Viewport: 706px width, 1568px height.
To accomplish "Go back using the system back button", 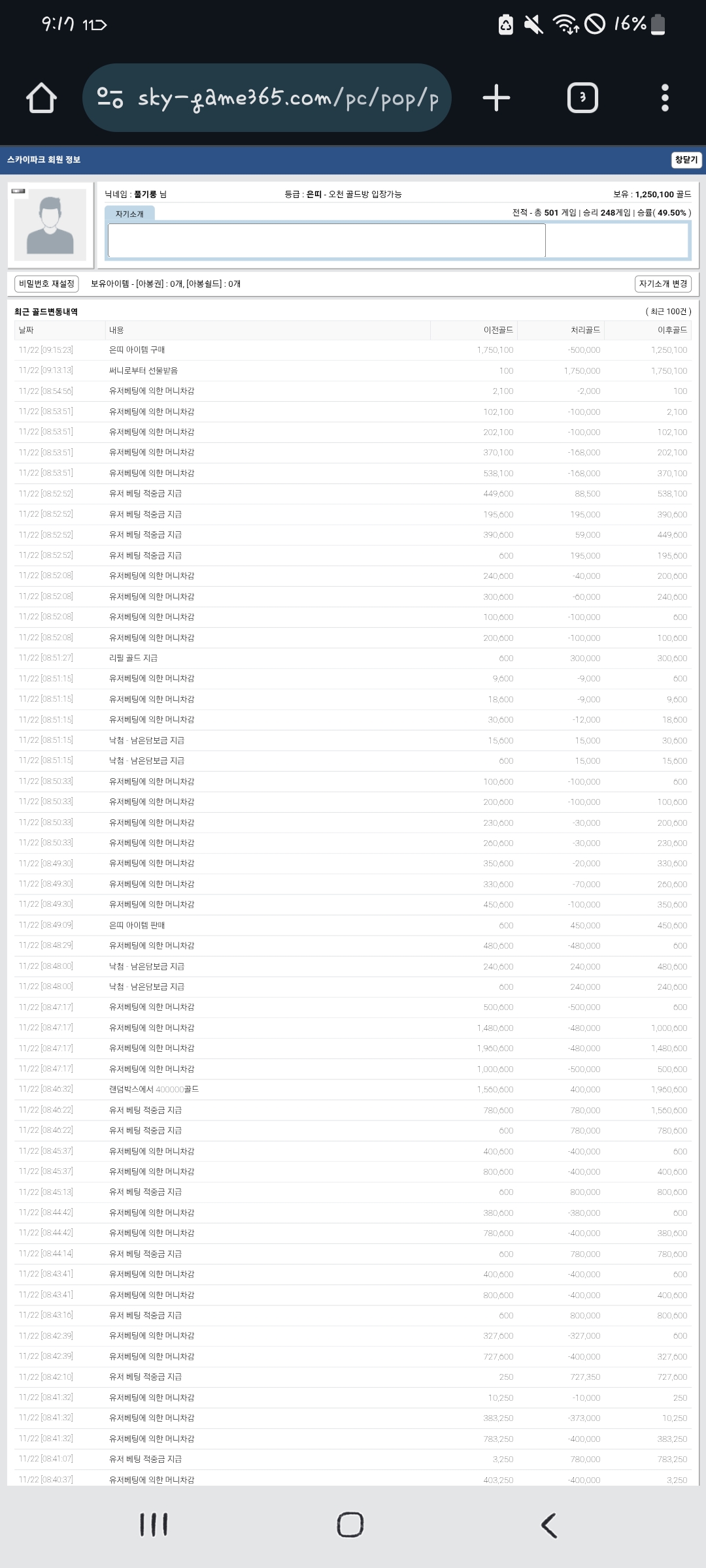I will (549, 1525).
